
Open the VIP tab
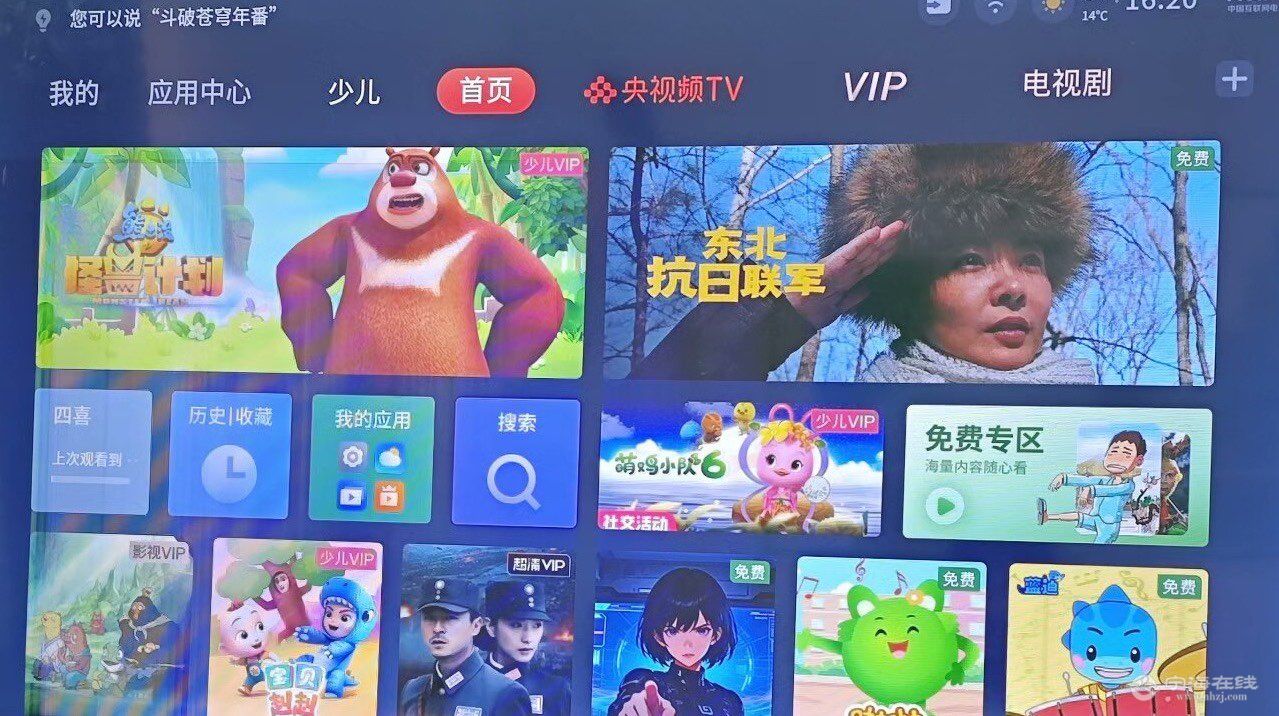873,87
